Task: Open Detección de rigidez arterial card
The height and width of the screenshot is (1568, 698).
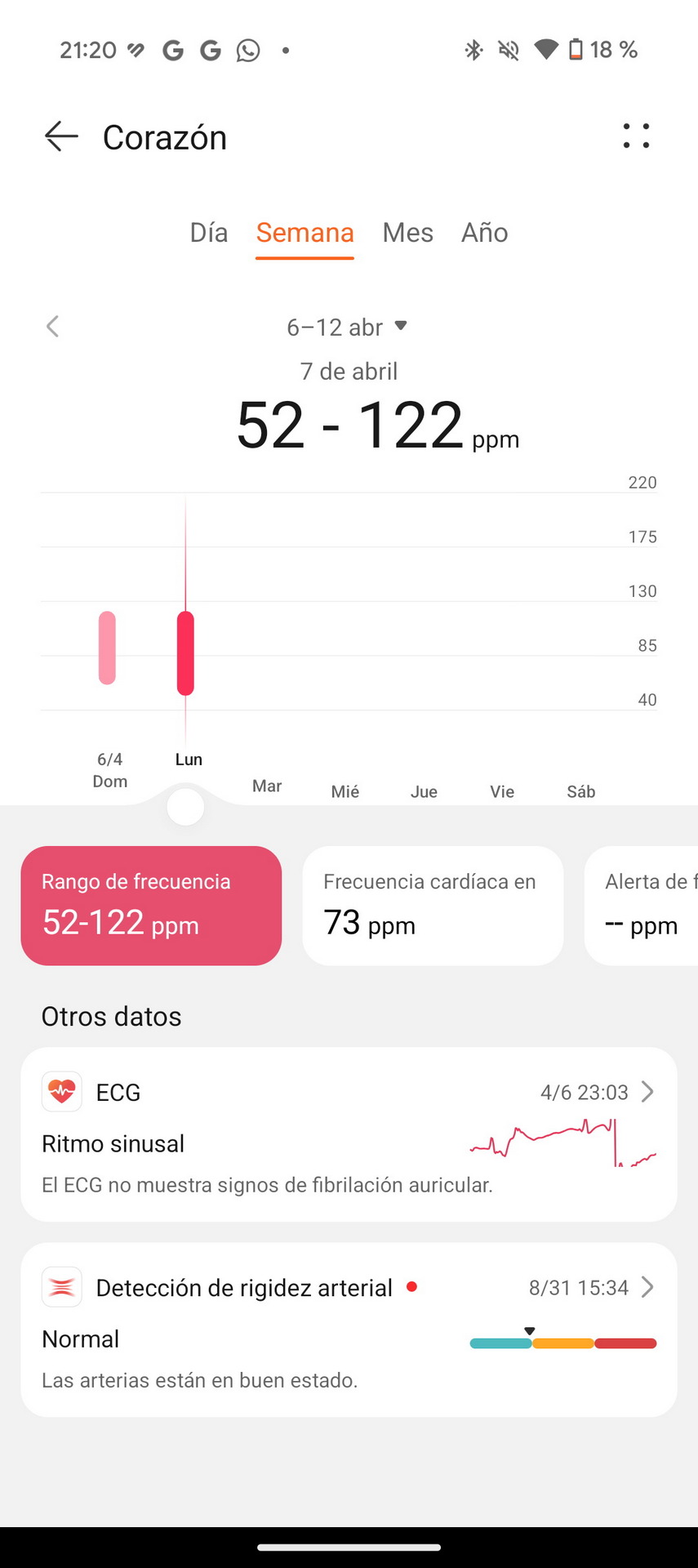Action: click(349, 1330)
